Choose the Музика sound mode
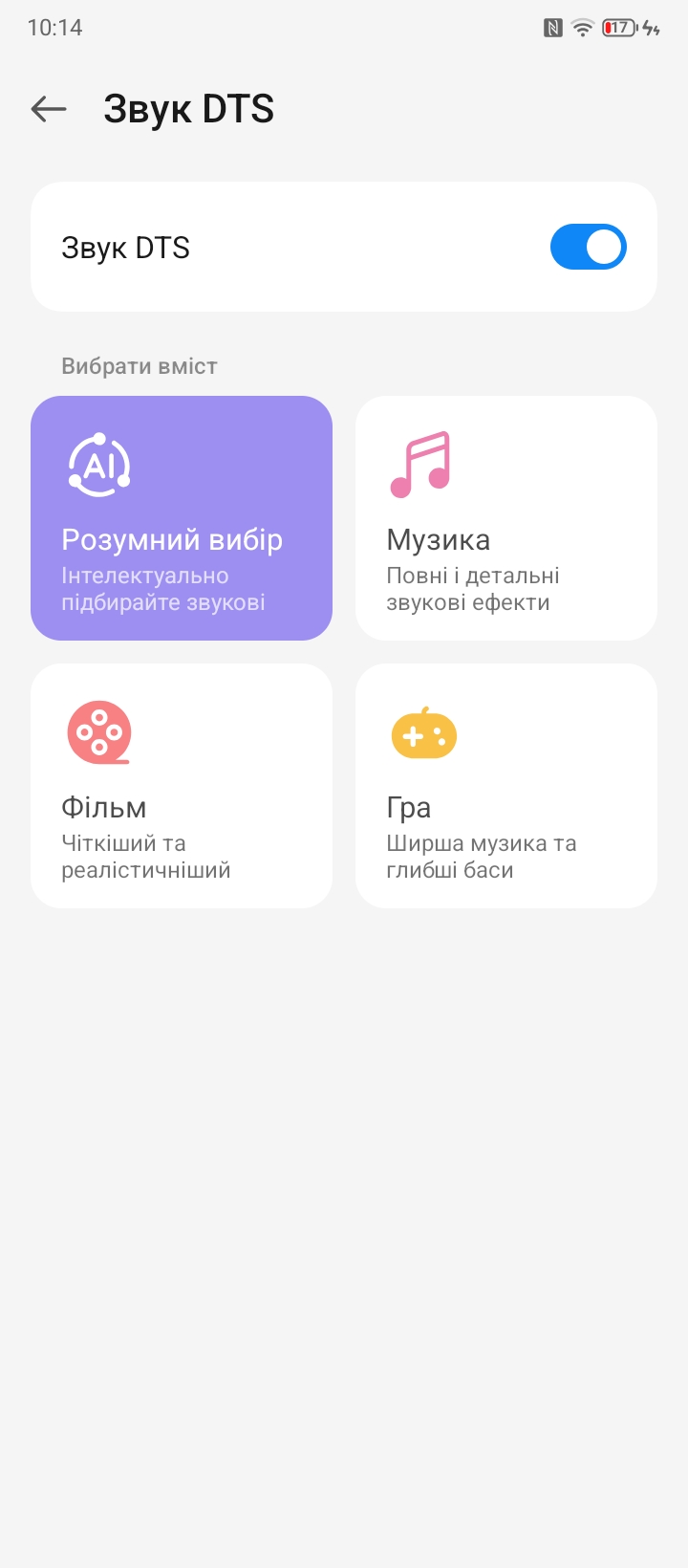This screenshot has height=1568, width=688. click(x=506, y=518)
